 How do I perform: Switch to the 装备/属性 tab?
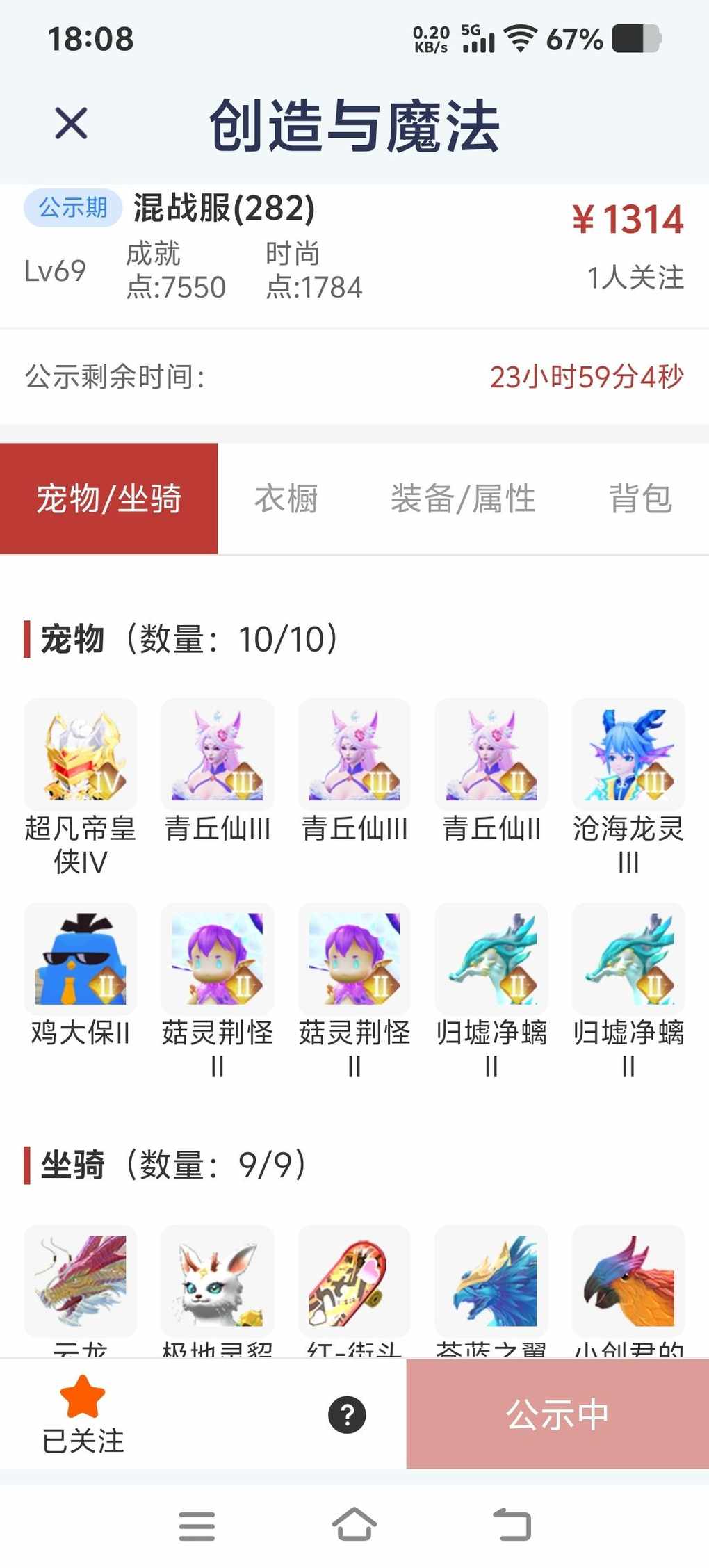pos(463,499)
